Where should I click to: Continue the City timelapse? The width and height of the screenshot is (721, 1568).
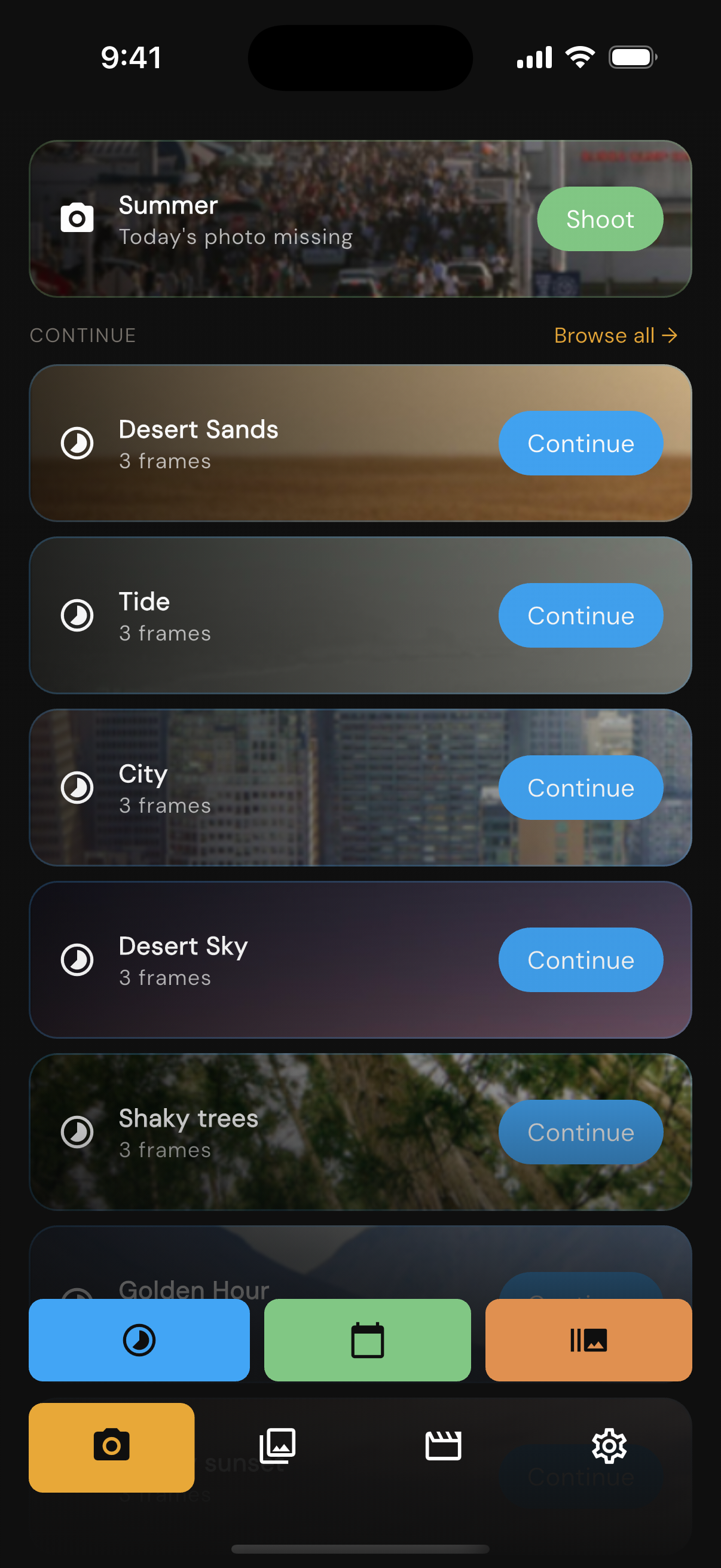[580, 788]
